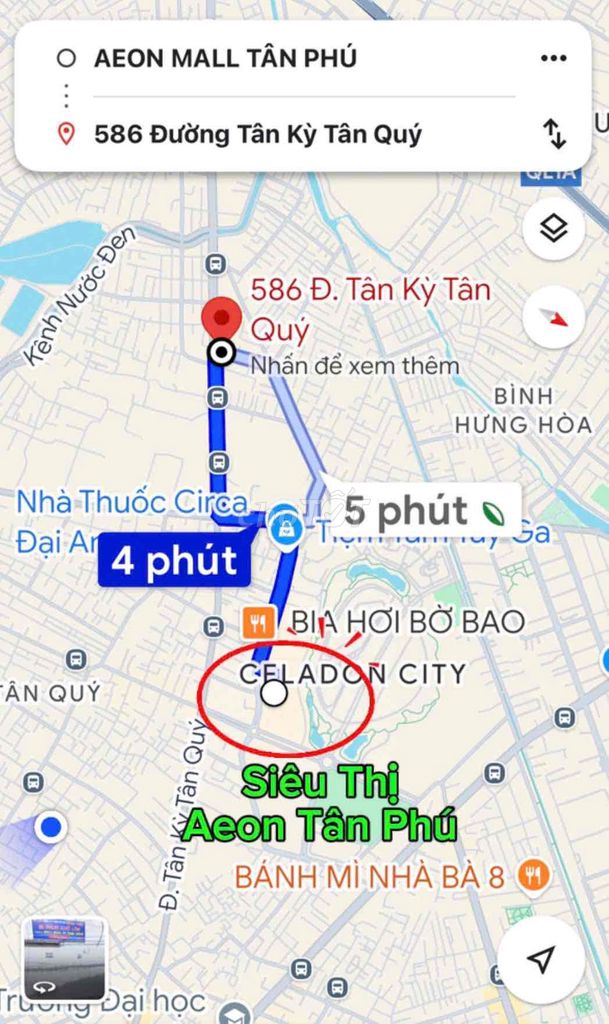Open the map layers button
This screenshot has height=1024, width=609.
[554, 229]
